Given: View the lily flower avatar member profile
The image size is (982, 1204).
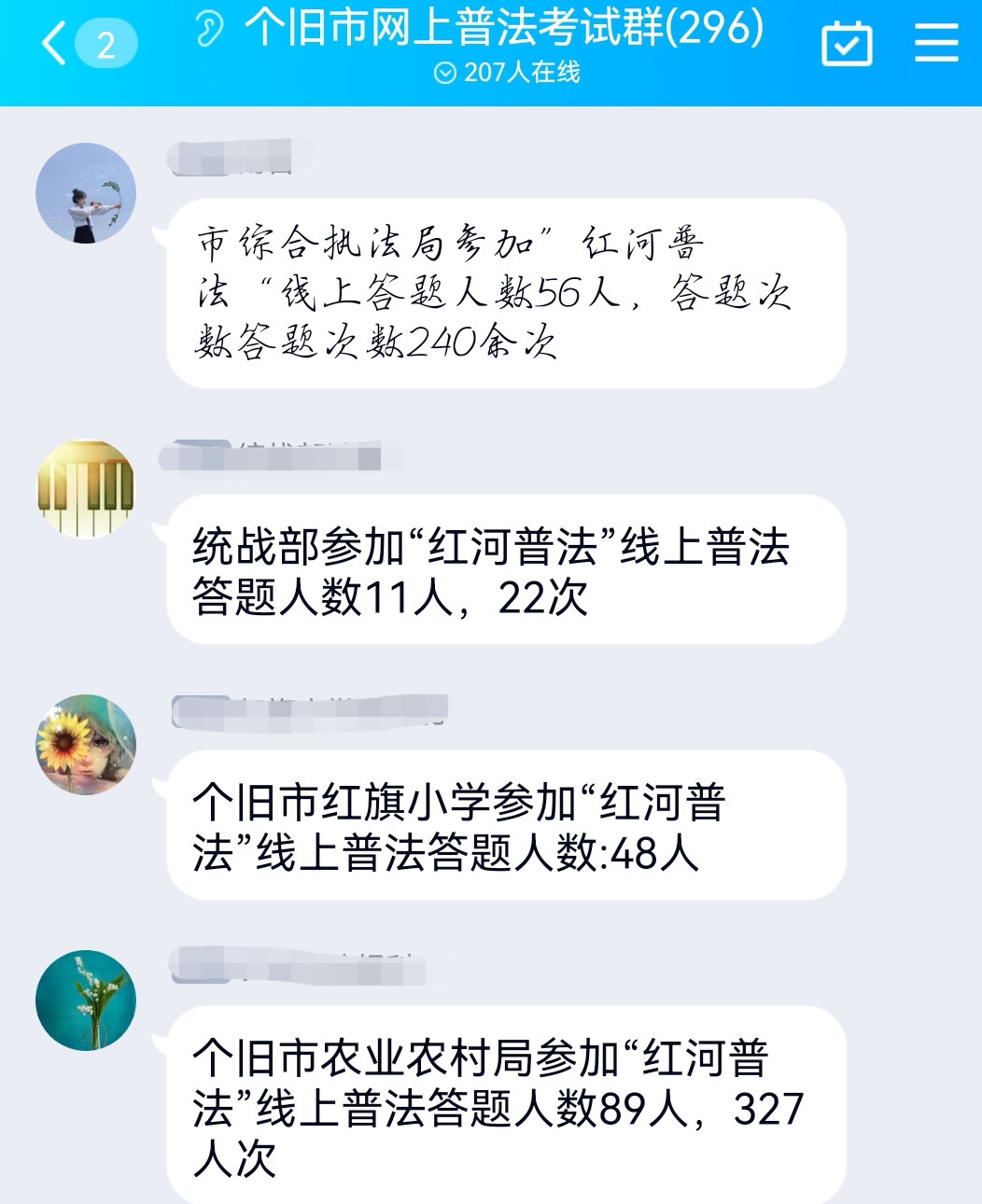Looking at the screenshot, I should click(x=86, y=1001).
